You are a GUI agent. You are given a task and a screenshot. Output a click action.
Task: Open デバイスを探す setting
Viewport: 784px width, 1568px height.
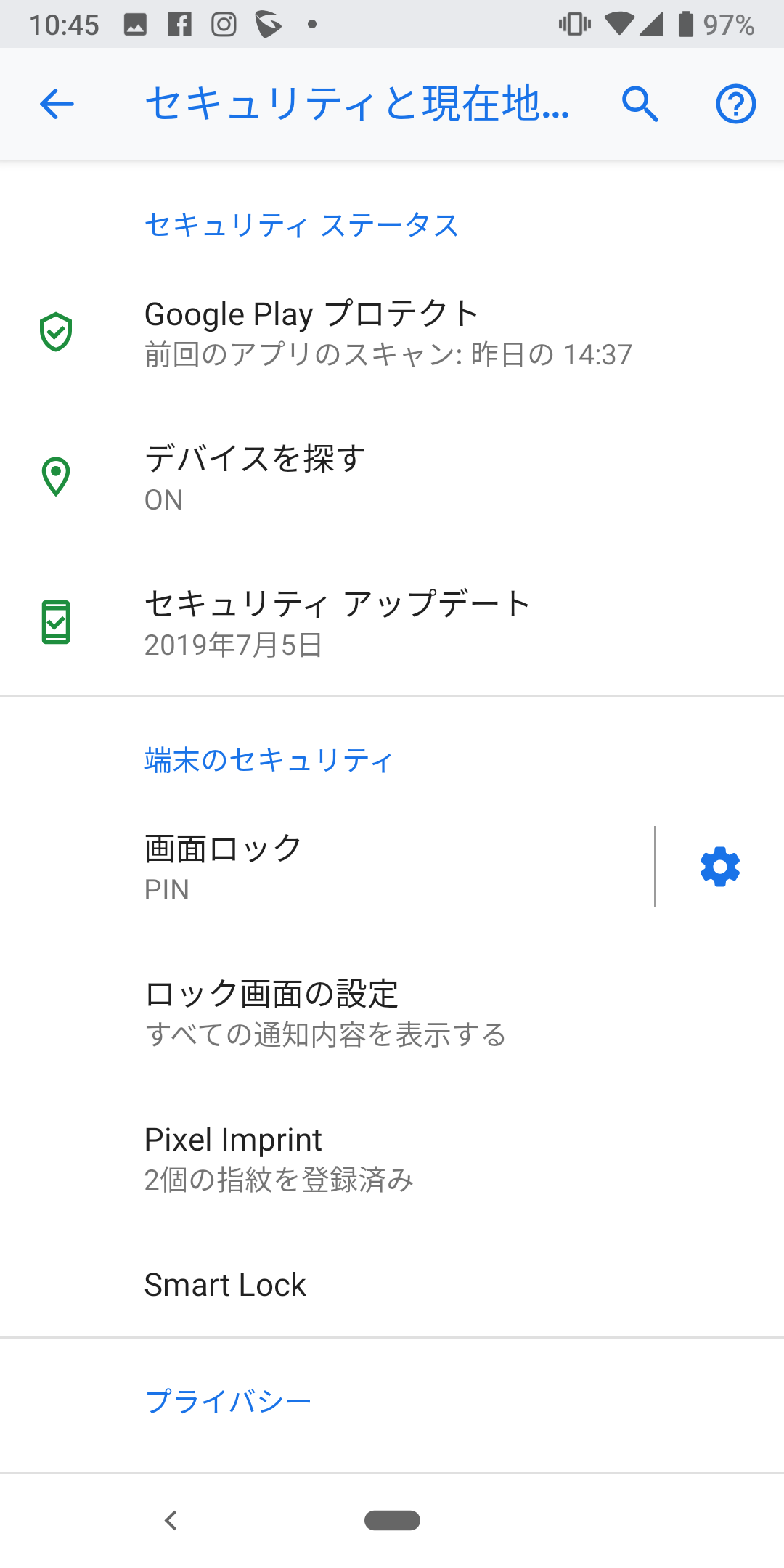(392, 478)
